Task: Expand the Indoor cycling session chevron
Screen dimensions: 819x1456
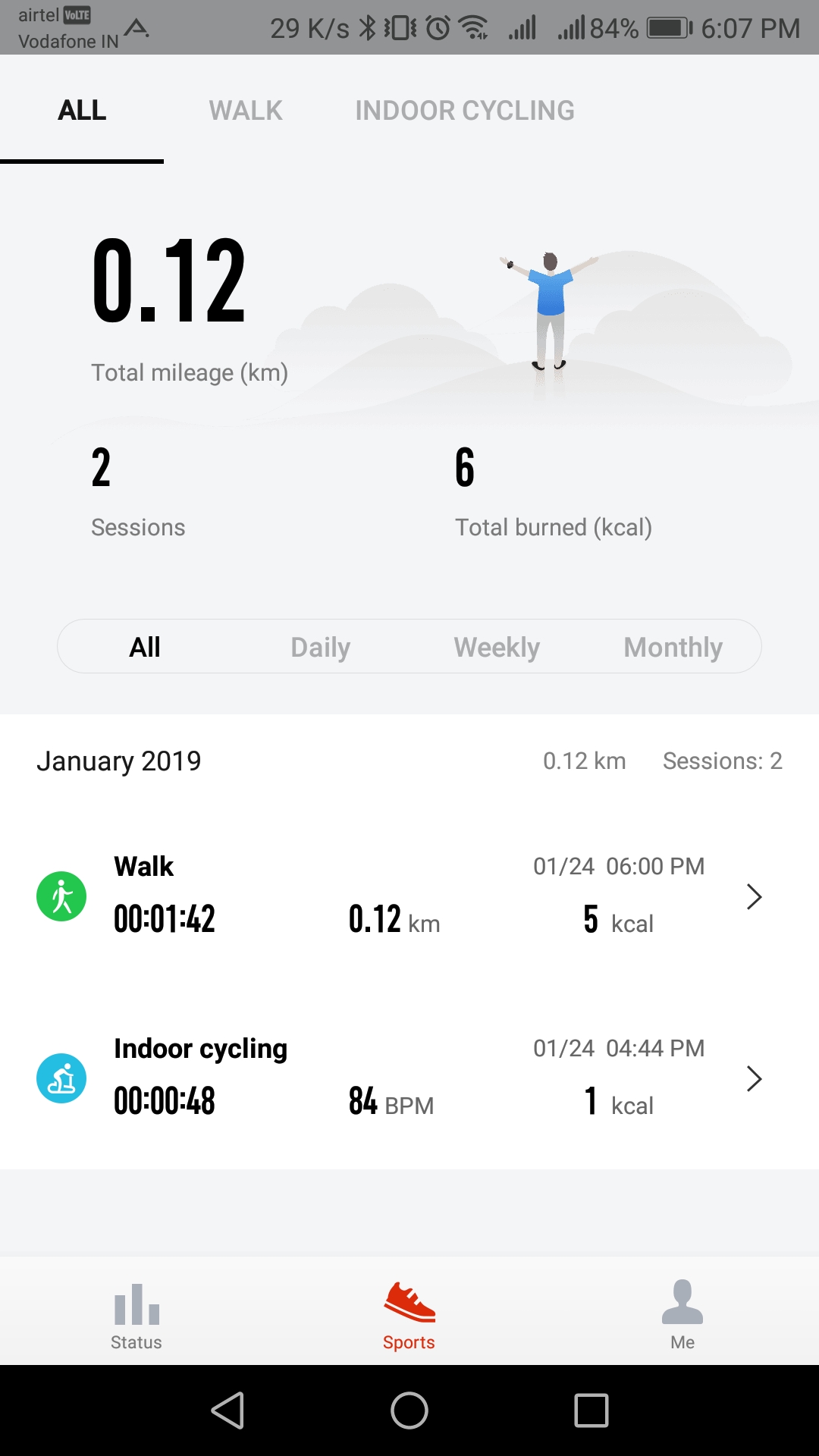Action: pos(754,1078)
